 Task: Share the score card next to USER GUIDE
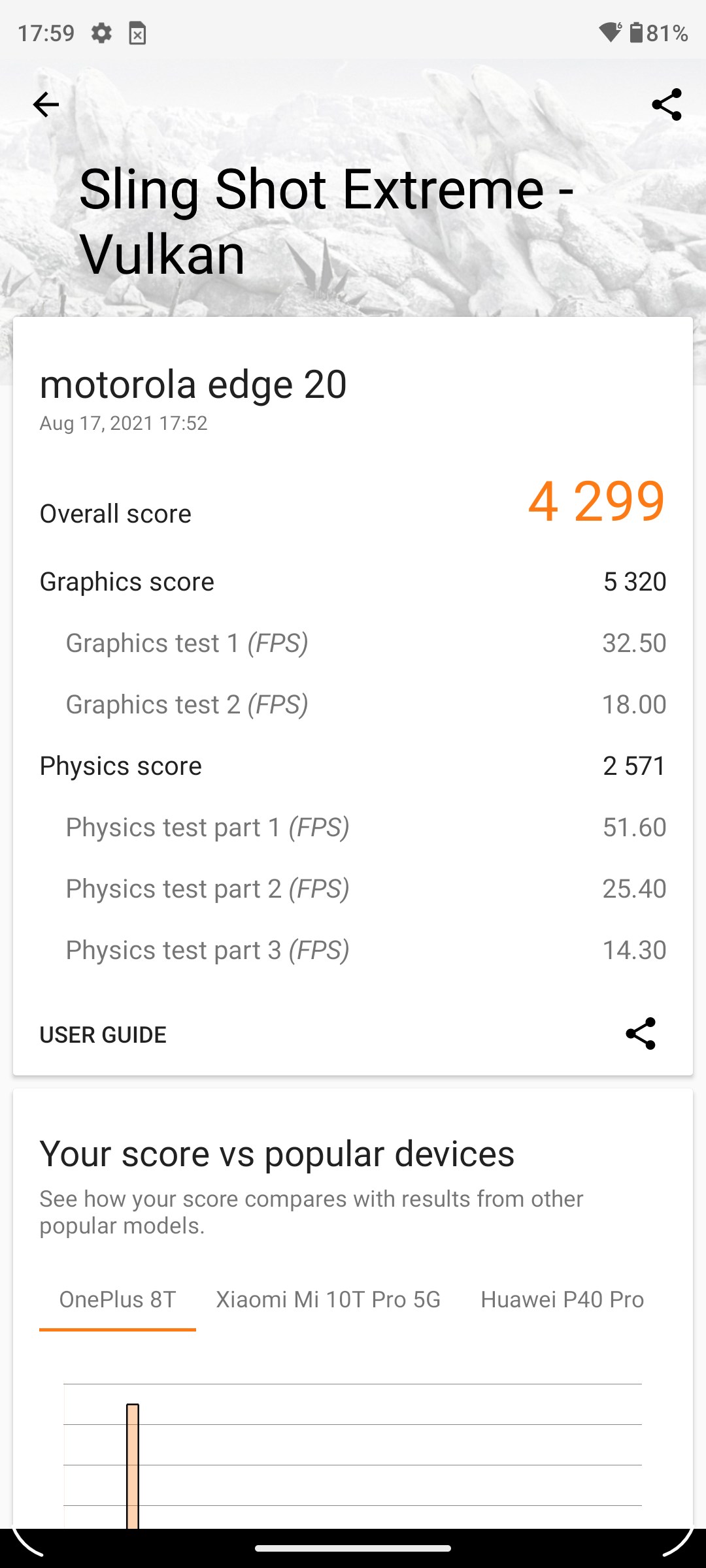click(641, 1034)
